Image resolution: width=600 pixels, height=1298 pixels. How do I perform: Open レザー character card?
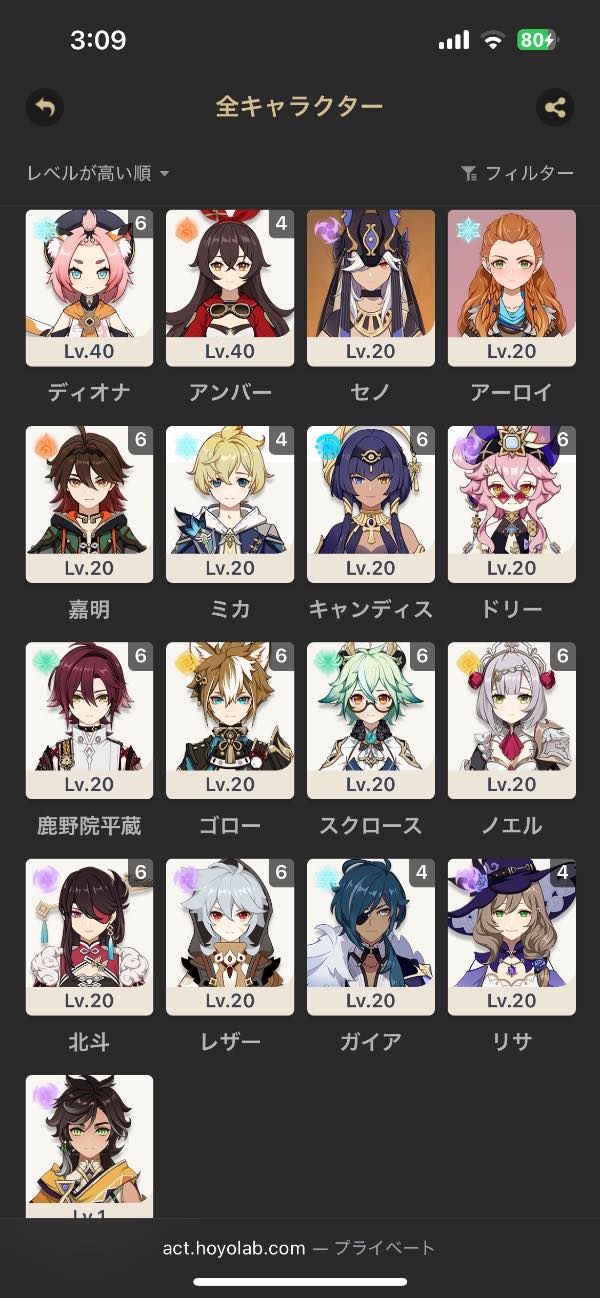pyautogui.click(x=230, y=936)
